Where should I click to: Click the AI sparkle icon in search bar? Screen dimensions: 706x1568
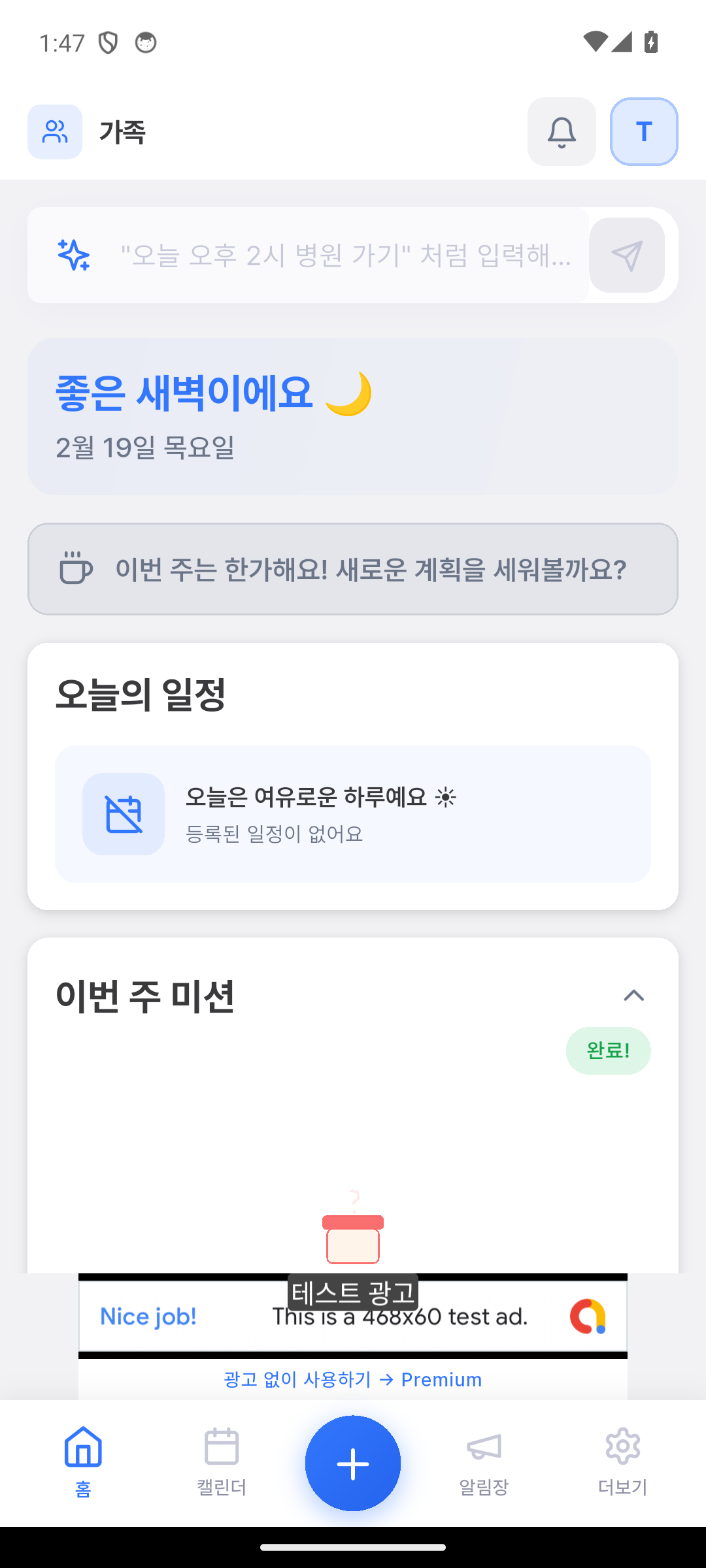click(x=73, y=255)
